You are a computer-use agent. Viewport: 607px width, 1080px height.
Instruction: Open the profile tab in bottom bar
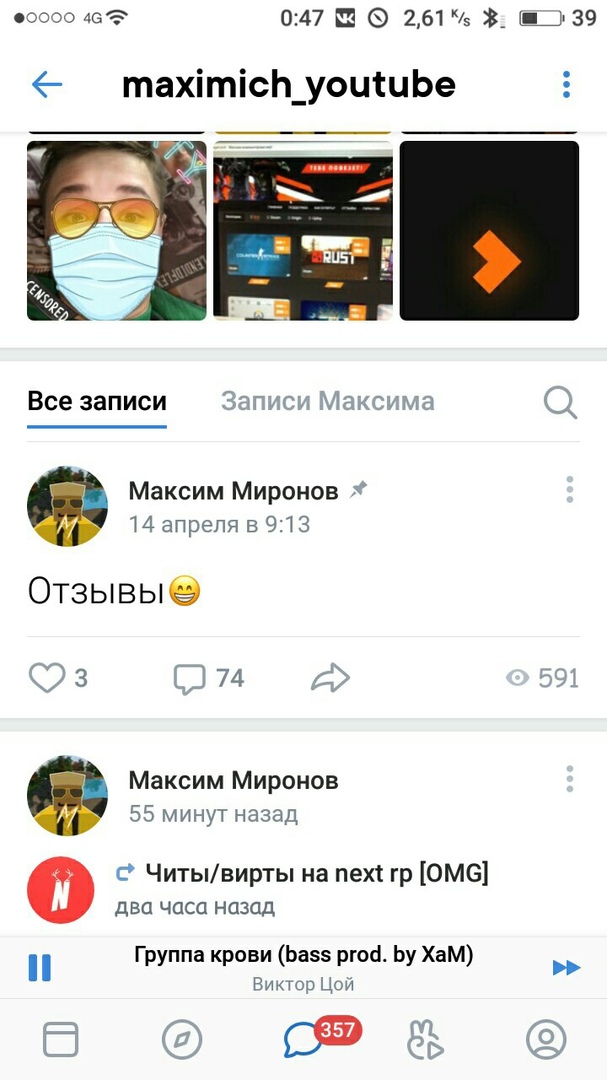pos(546,1040)
